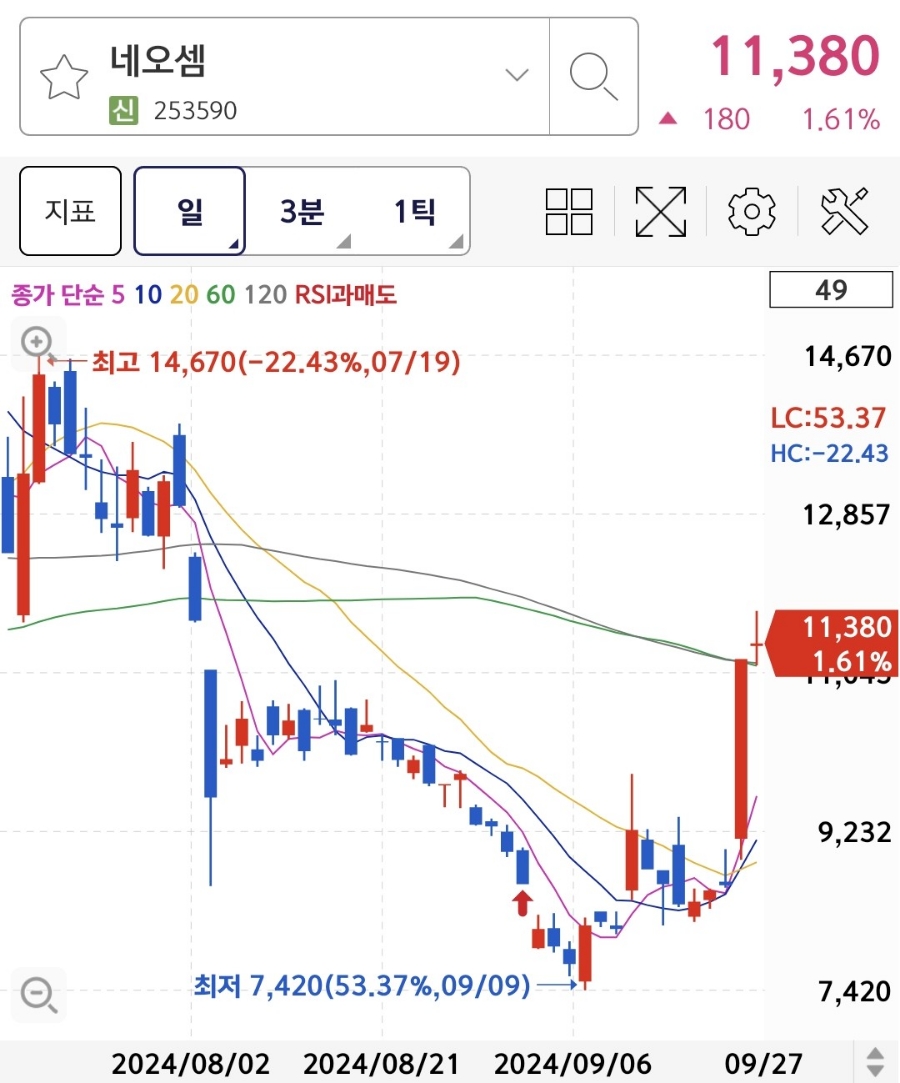Open the chart drawing tools
Image resolution: width=900 pixels, height=1083 pixels.
pos(845,211)
